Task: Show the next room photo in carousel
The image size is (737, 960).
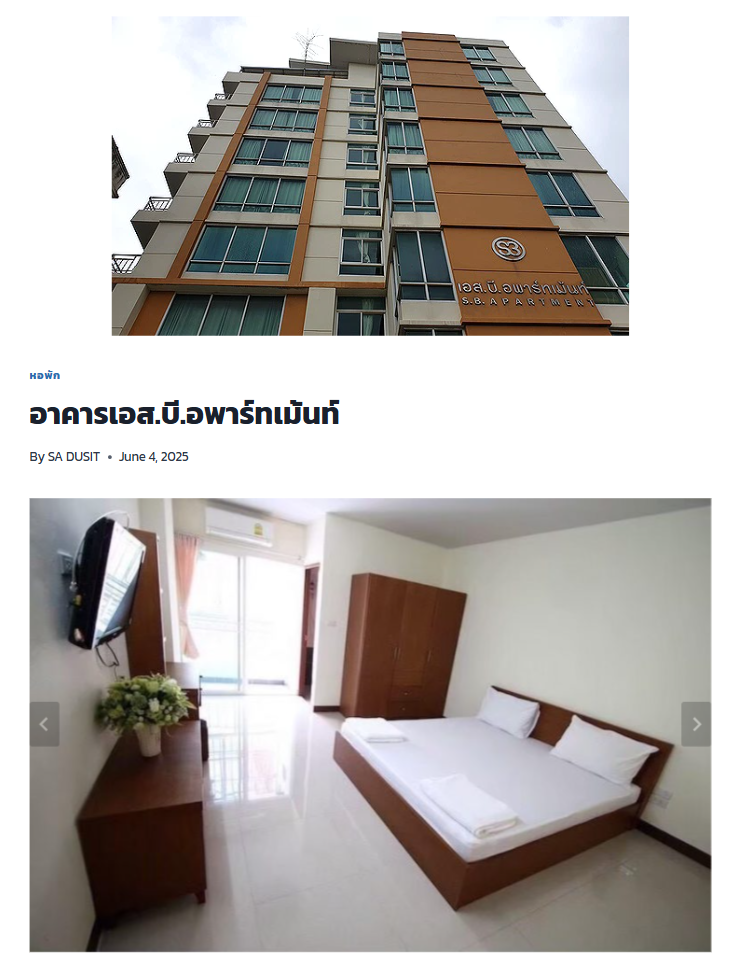Action: coord(696,724)
